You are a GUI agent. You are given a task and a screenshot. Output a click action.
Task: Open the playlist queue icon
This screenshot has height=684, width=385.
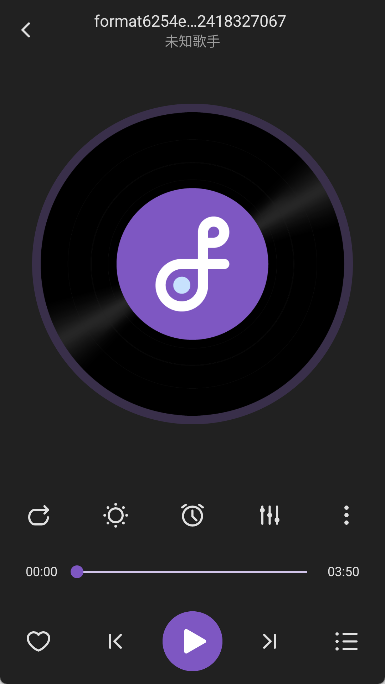[347, 641]
